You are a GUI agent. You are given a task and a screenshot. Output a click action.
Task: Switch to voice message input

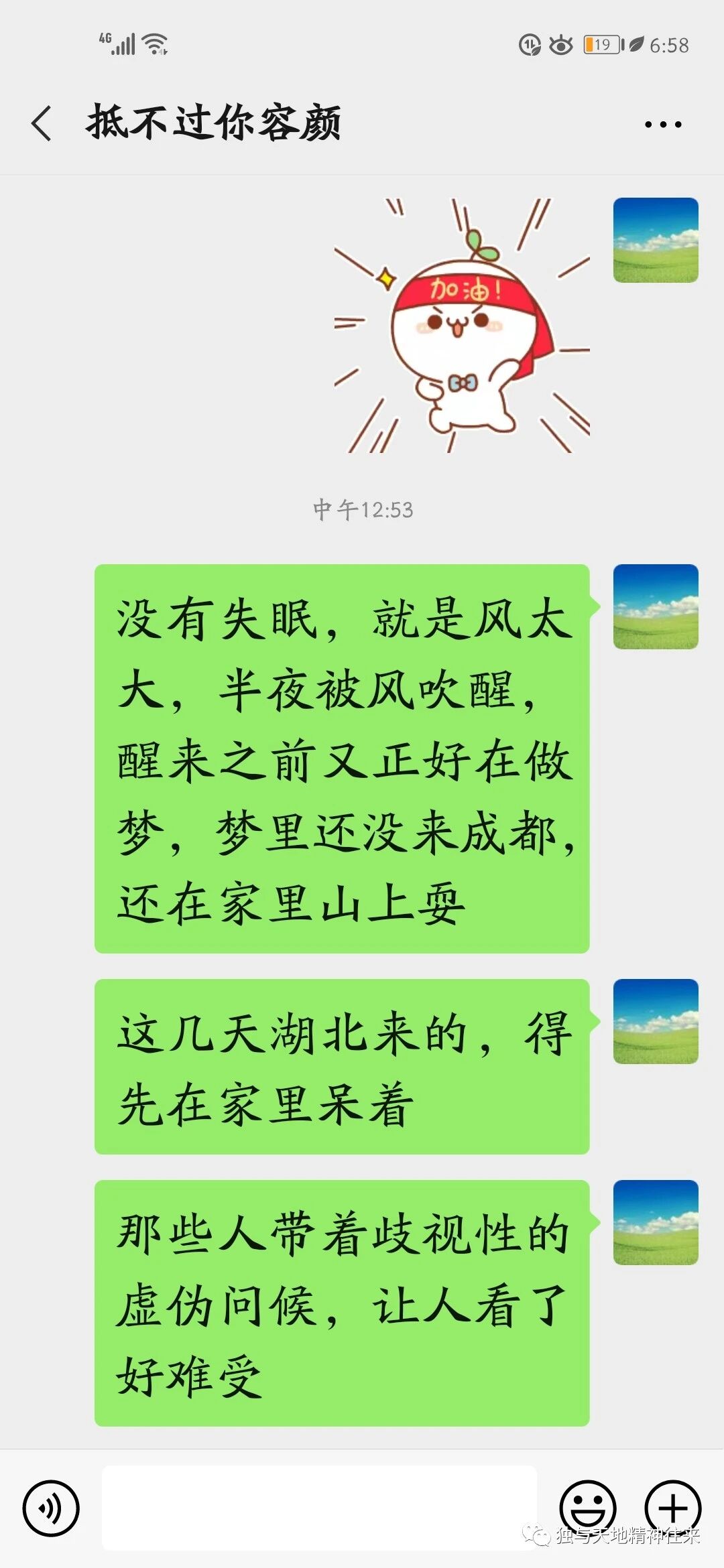point(51,1508)
